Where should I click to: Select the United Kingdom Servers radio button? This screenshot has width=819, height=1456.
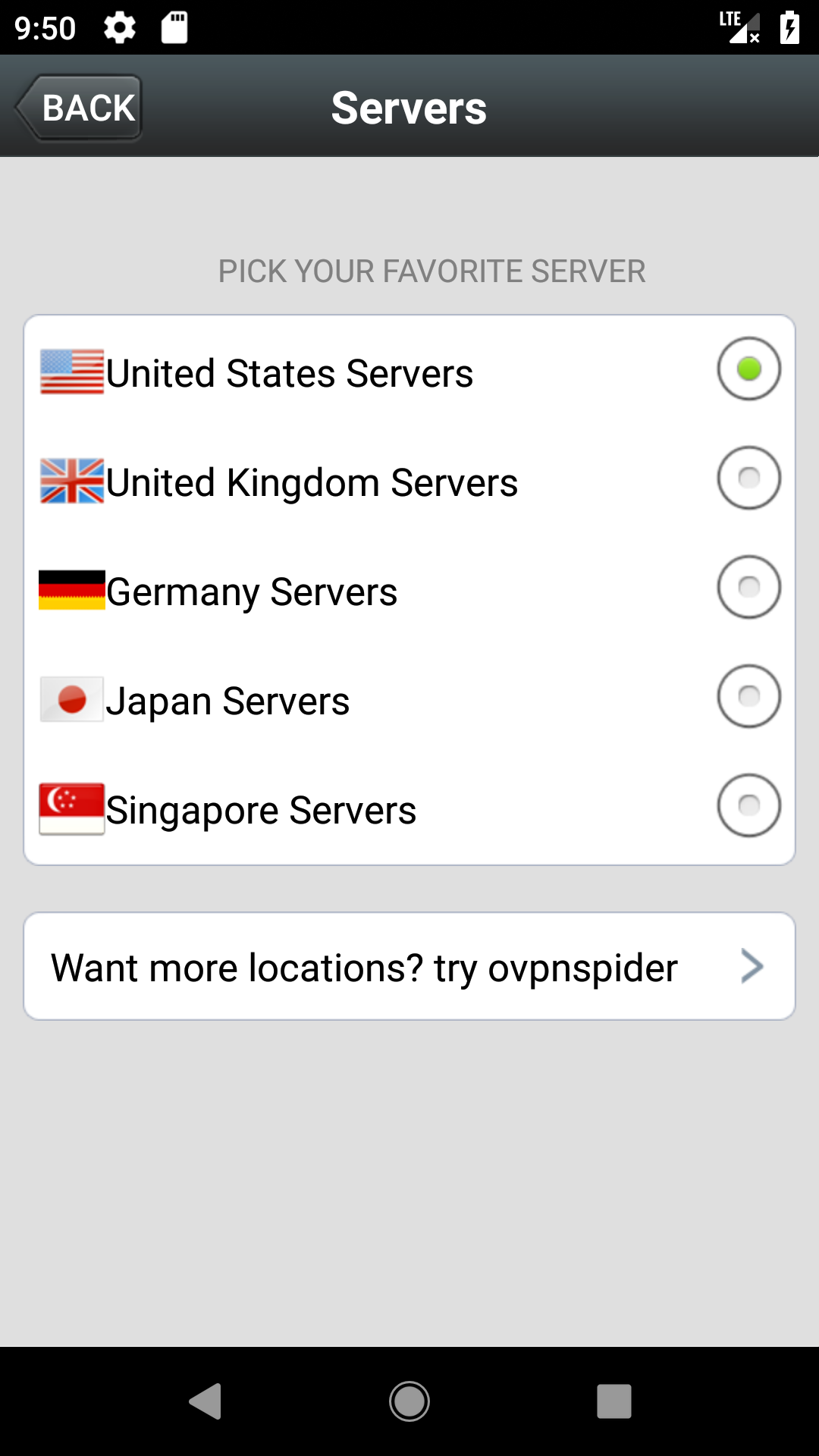(748, 478)
